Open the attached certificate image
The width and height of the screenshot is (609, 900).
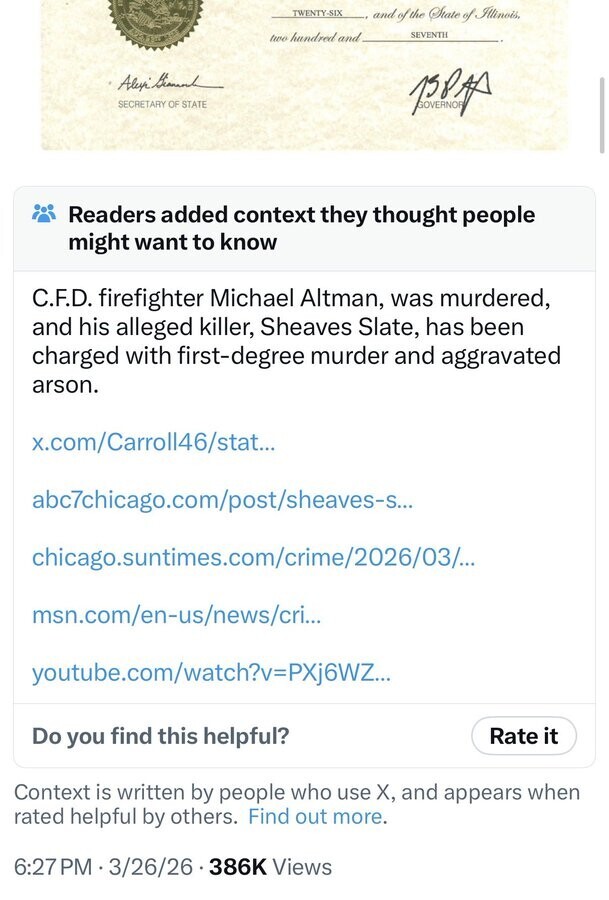click(304, 75)
